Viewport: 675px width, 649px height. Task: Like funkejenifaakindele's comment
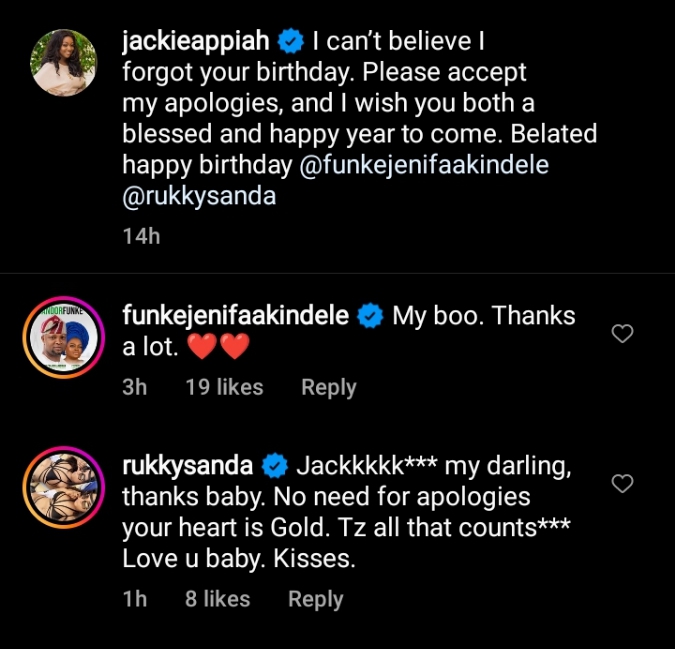[622, 334]
